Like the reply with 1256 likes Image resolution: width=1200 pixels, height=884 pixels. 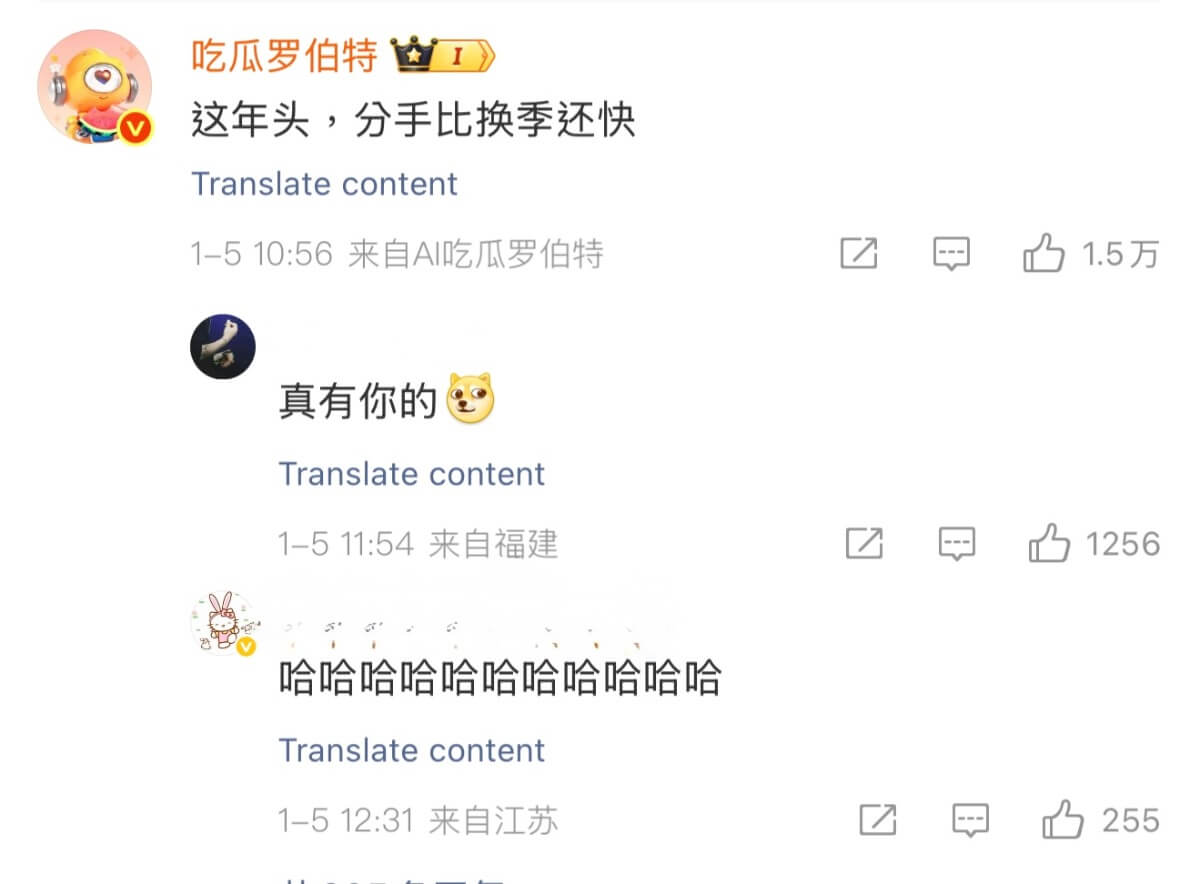(1049, 544)
